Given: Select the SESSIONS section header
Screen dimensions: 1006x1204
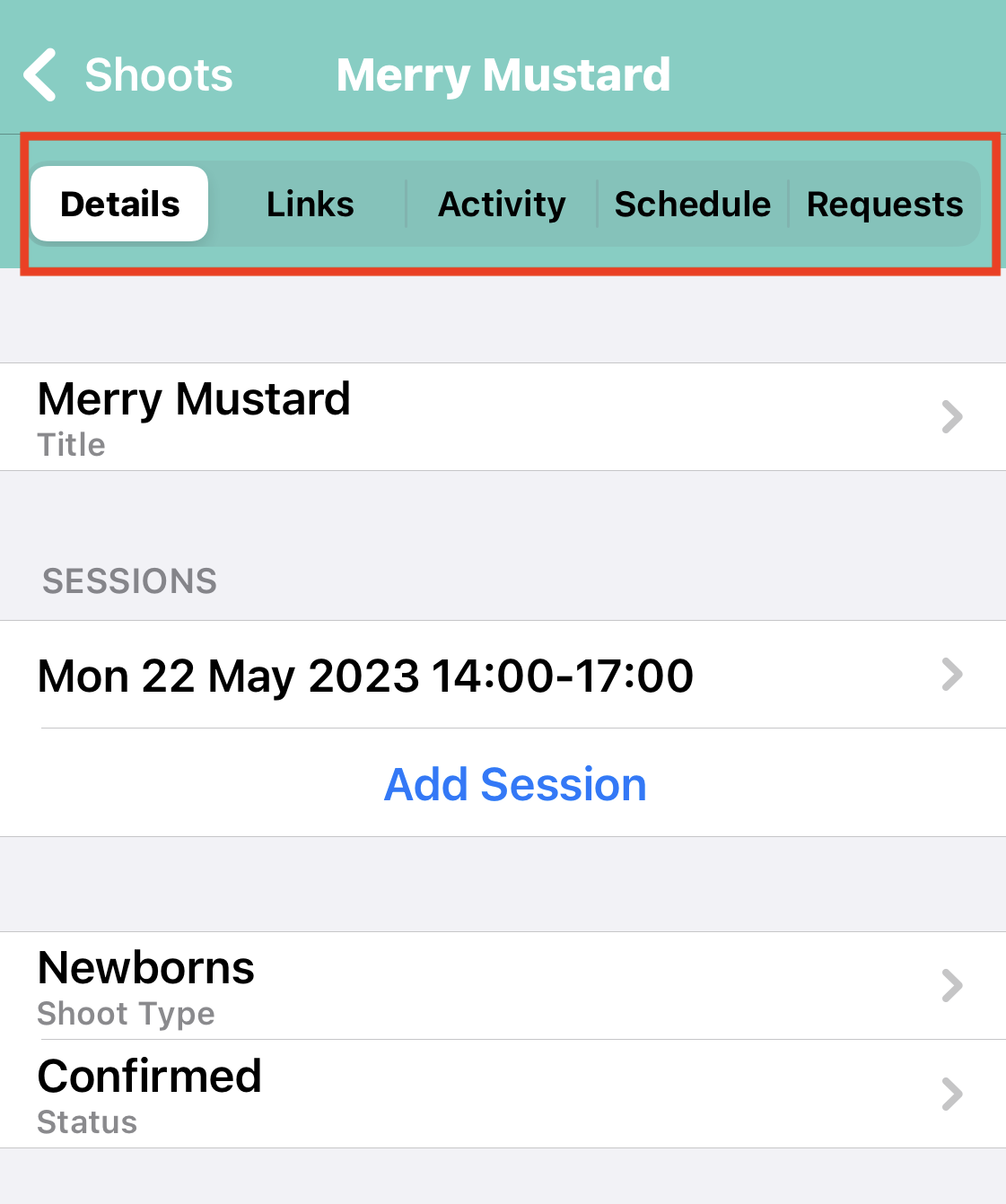Looking at the screenshot, I should tap(128, 581).
